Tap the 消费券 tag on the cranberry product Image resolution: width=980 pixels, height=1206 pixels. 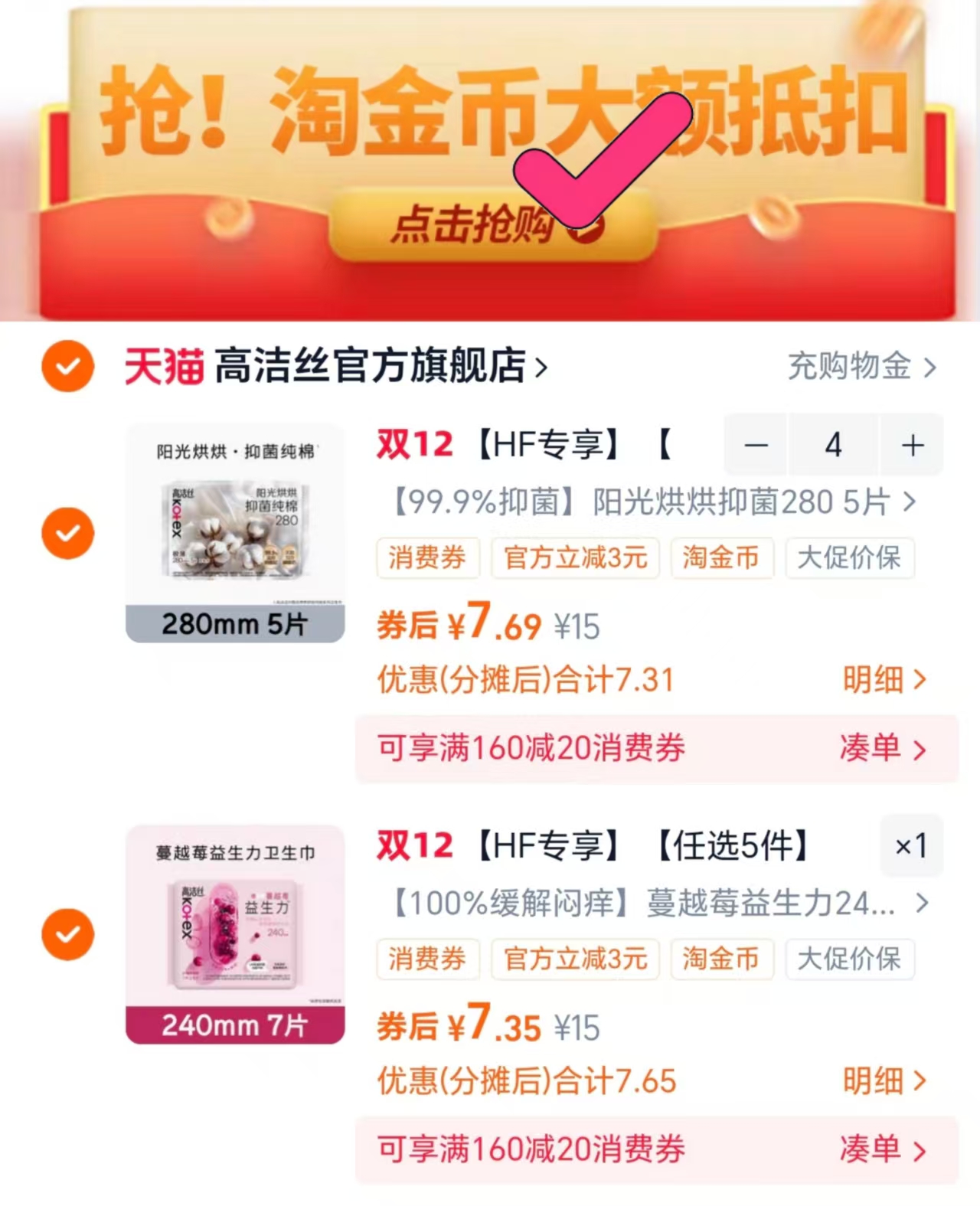click(428, 959)
